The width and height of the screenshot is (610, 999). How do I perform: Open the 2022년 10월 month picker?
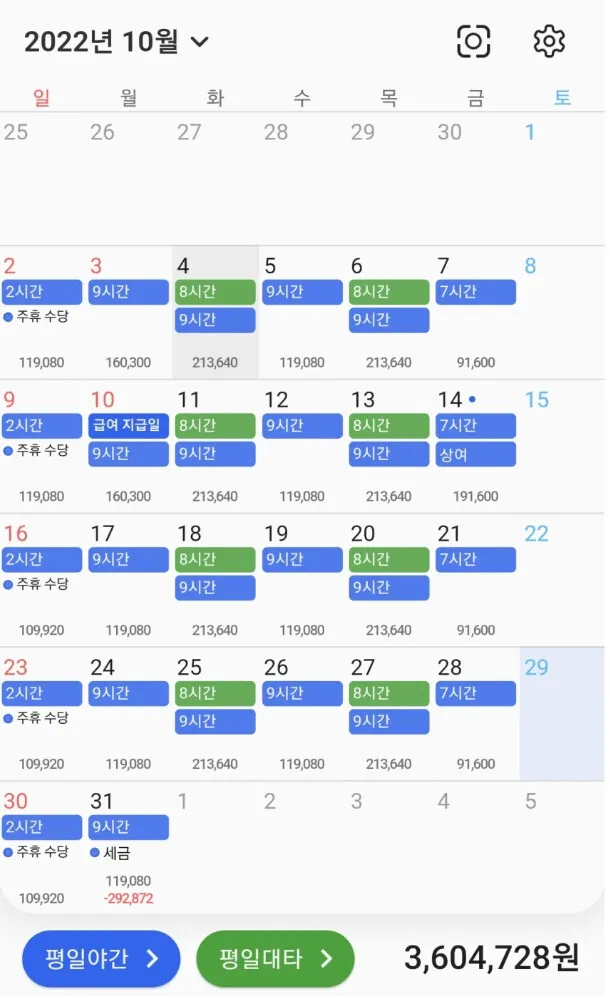(x=116, y=42)
